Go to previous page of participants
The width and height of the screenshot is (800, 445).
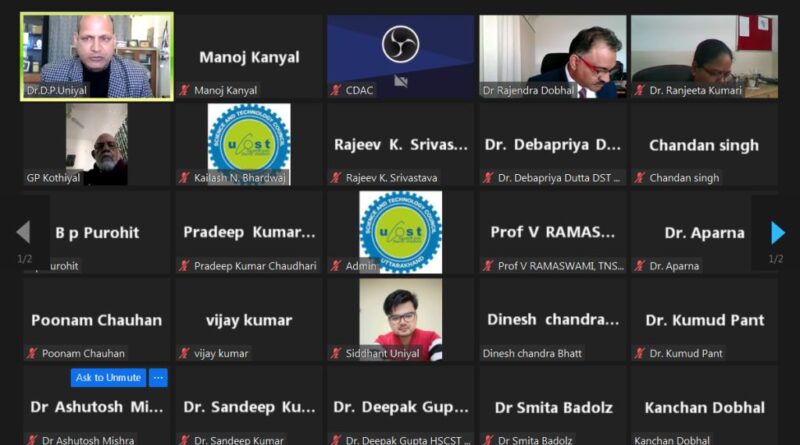(x=23, y=233)
